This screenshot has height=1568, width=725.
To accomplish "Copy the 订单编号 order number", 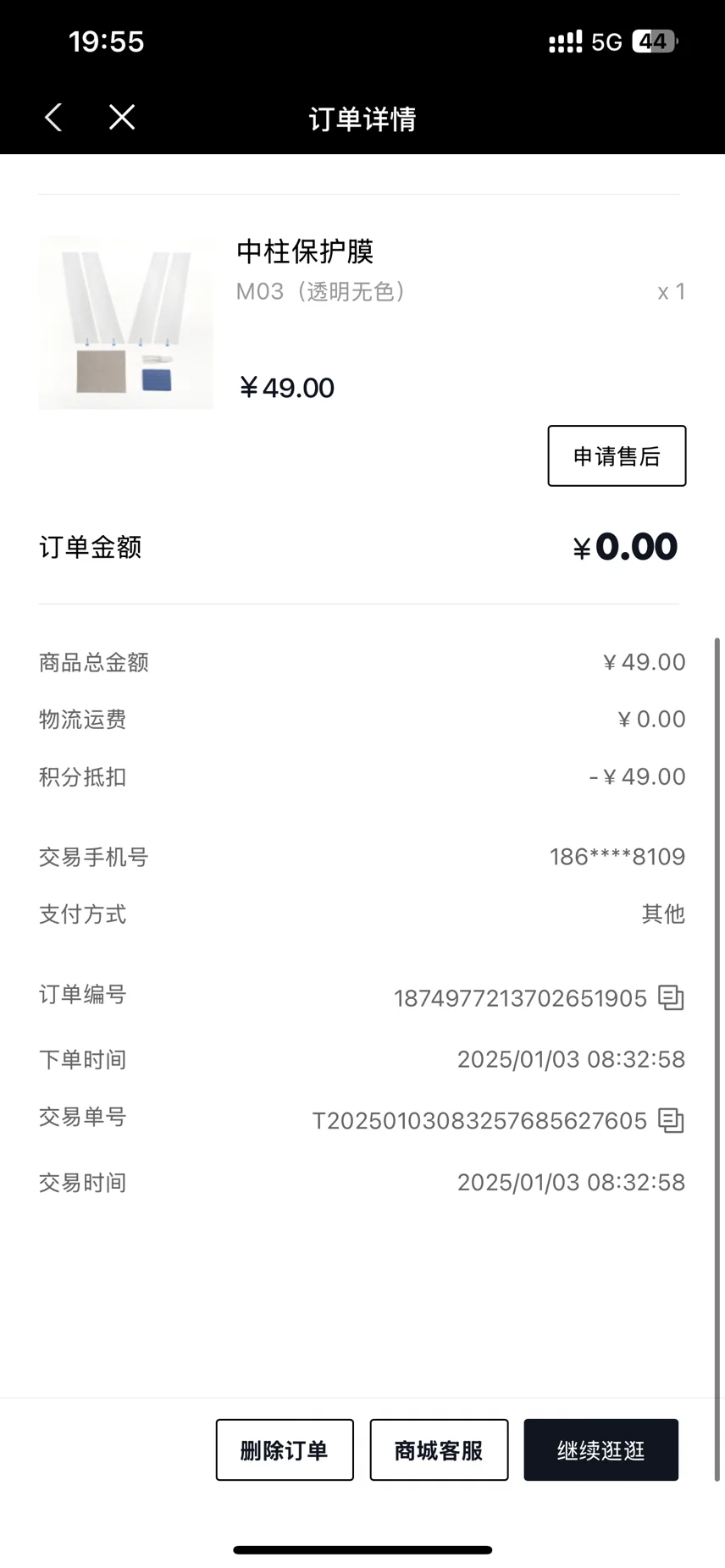I will (x=671, y=998).
